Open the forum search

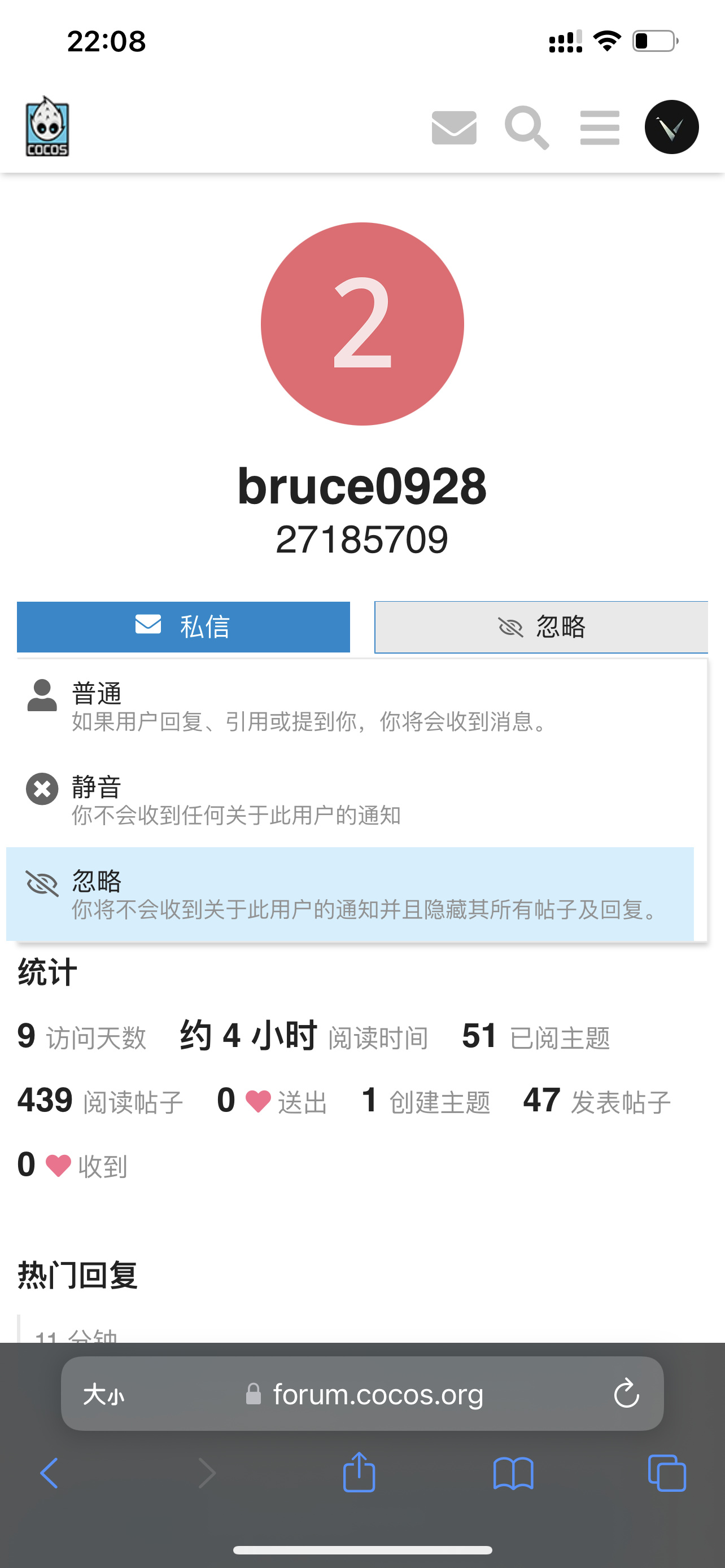(x=527, y=128)
